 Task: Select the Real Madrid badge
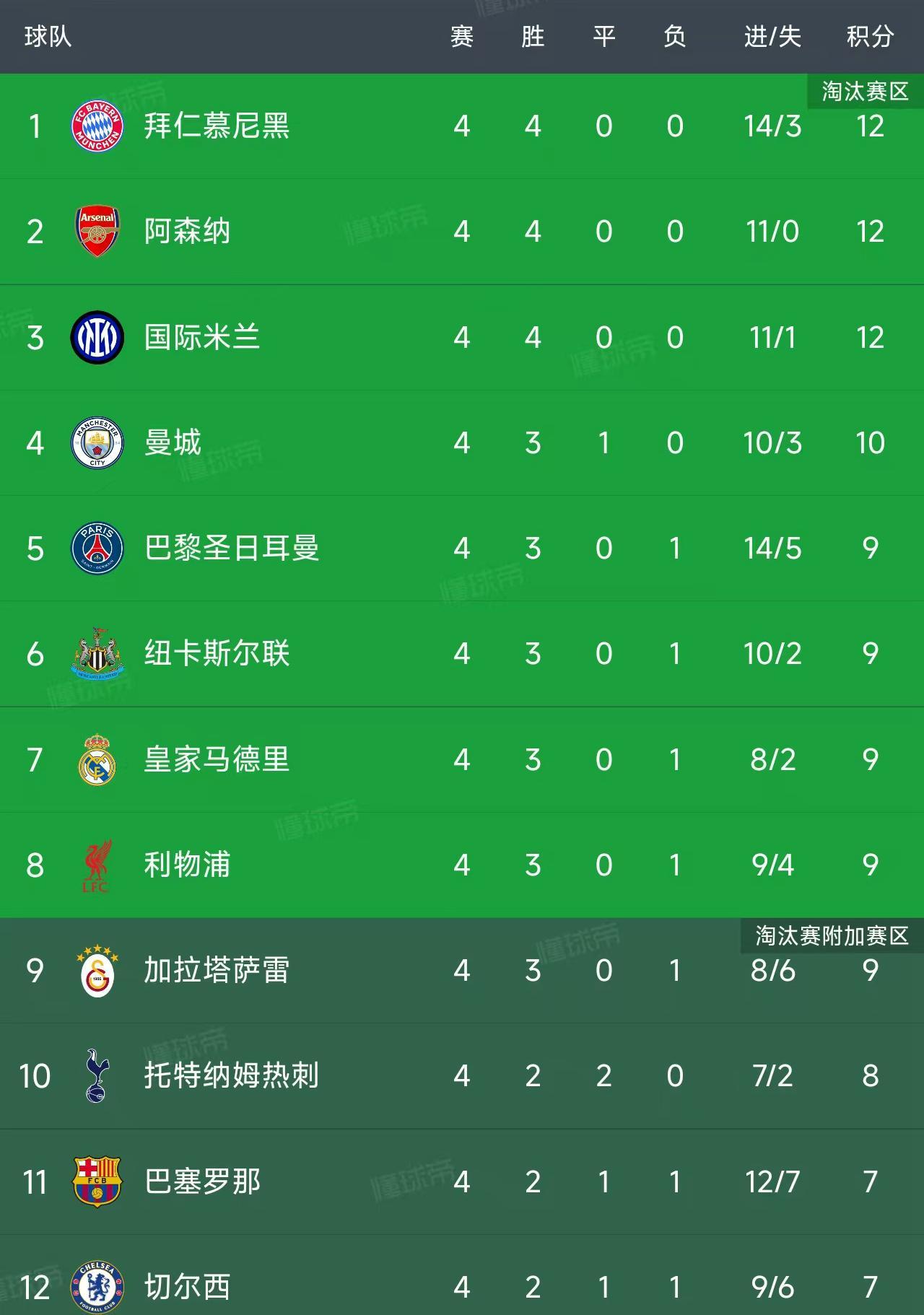click(97, 759)
